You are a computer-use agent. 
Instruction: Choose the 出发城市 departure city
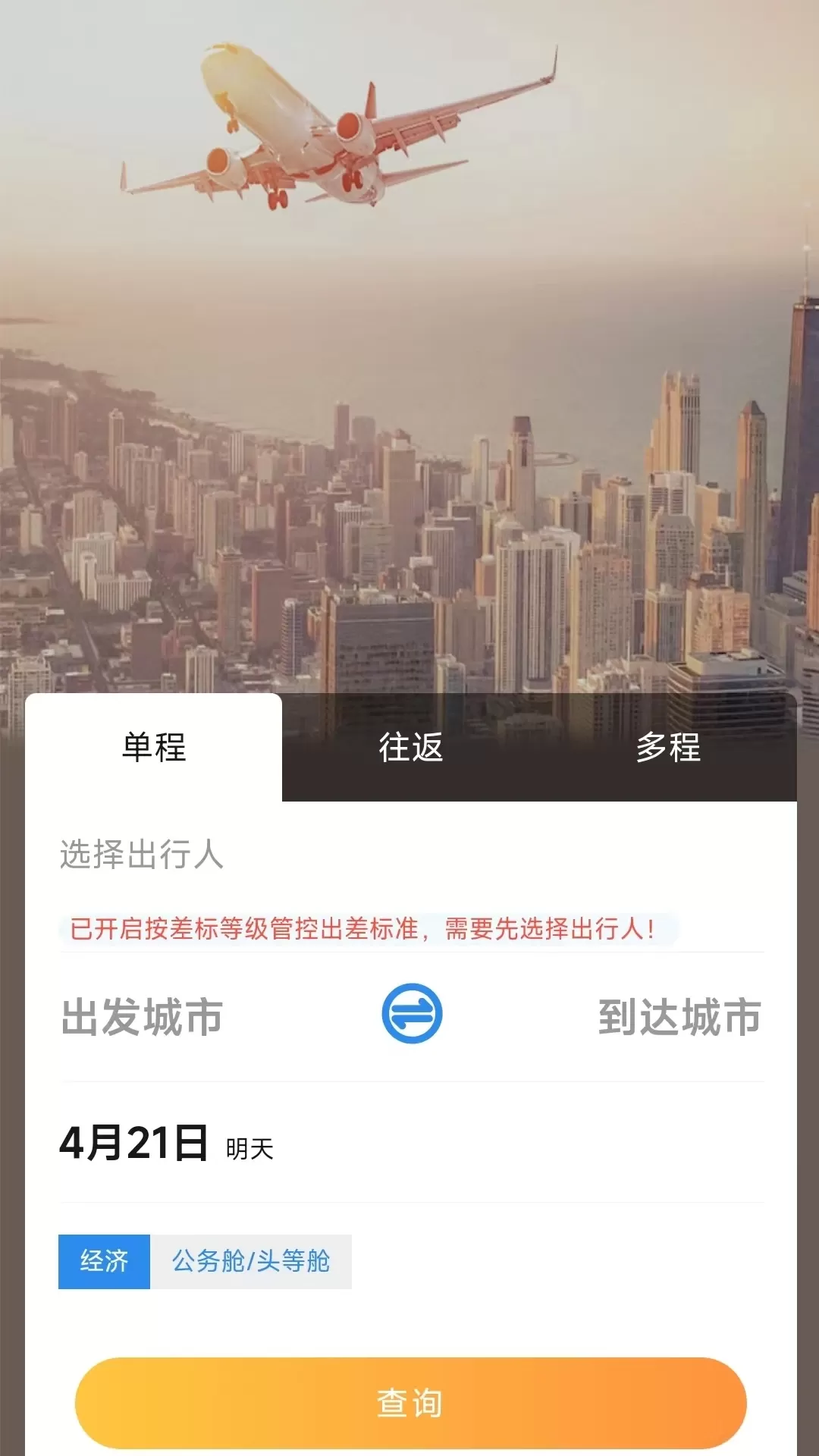(142, 1016)
